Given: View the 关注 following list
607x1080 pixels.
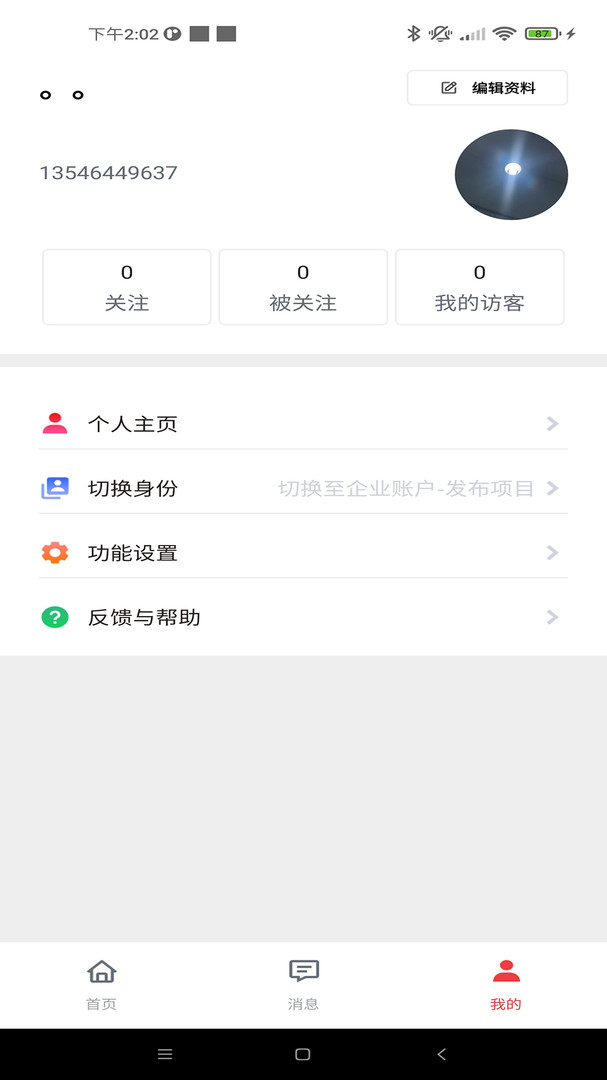Looking at the screenshot, I should pos(127,287).
